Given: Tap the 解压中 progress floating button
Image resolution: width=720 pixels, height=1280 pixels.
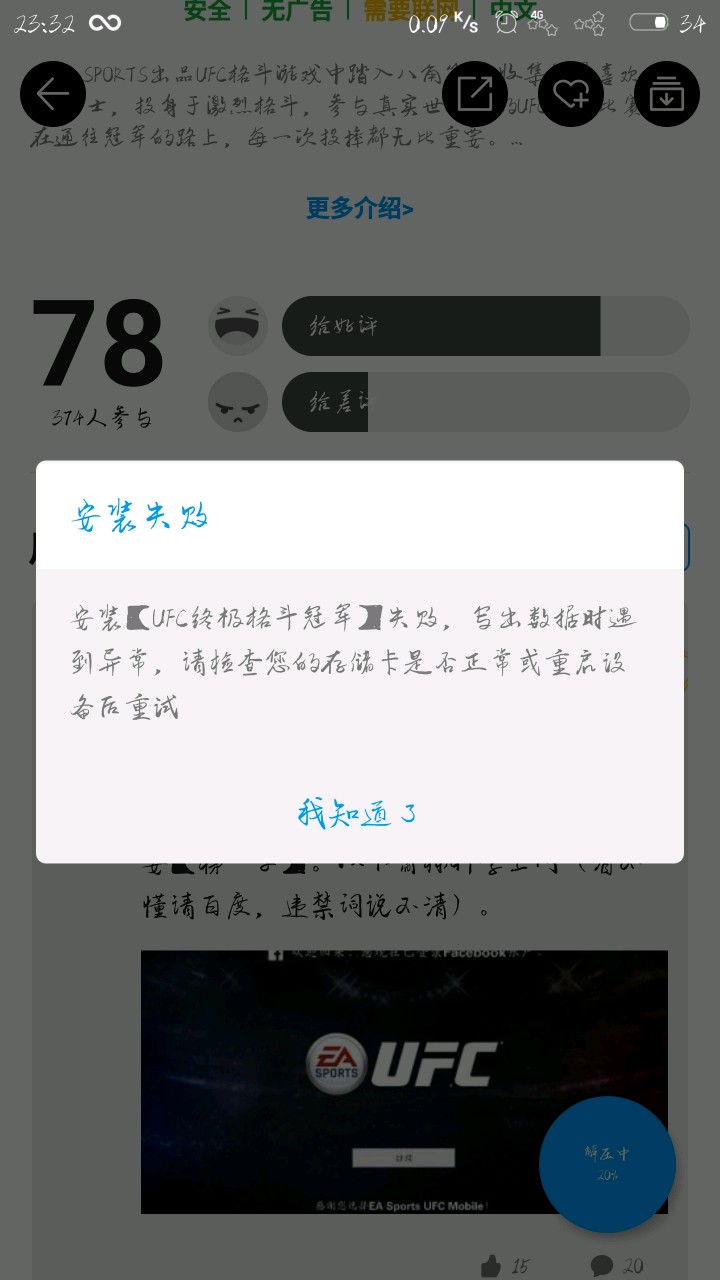Looking at the screenshot, I should tap(607, 1164).
